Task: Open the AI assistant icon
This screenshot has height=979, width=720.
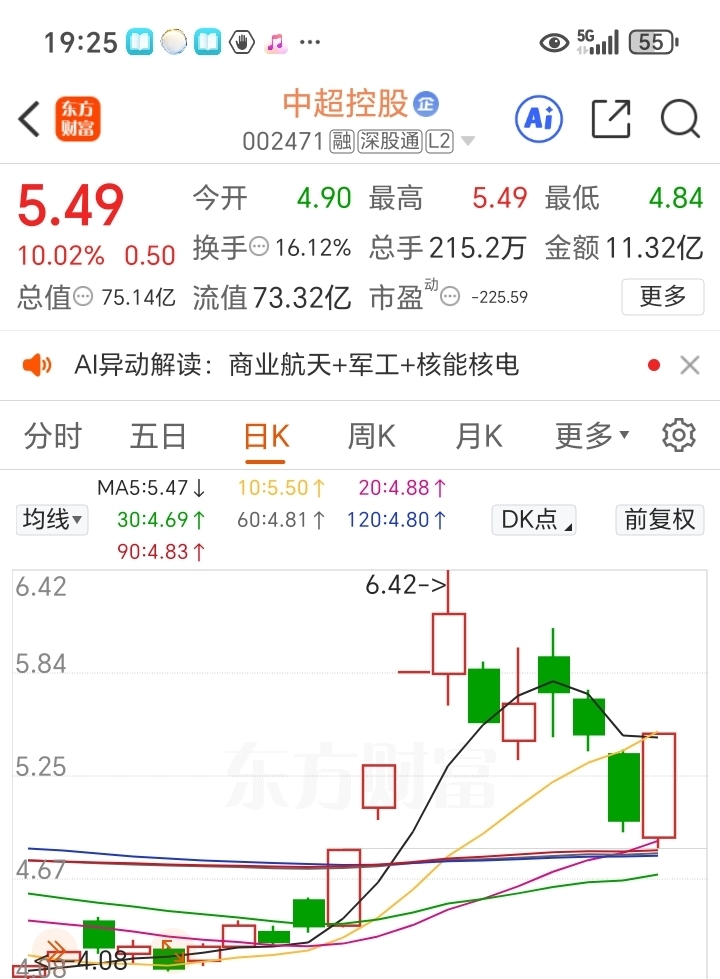Action: pos(538,120)
